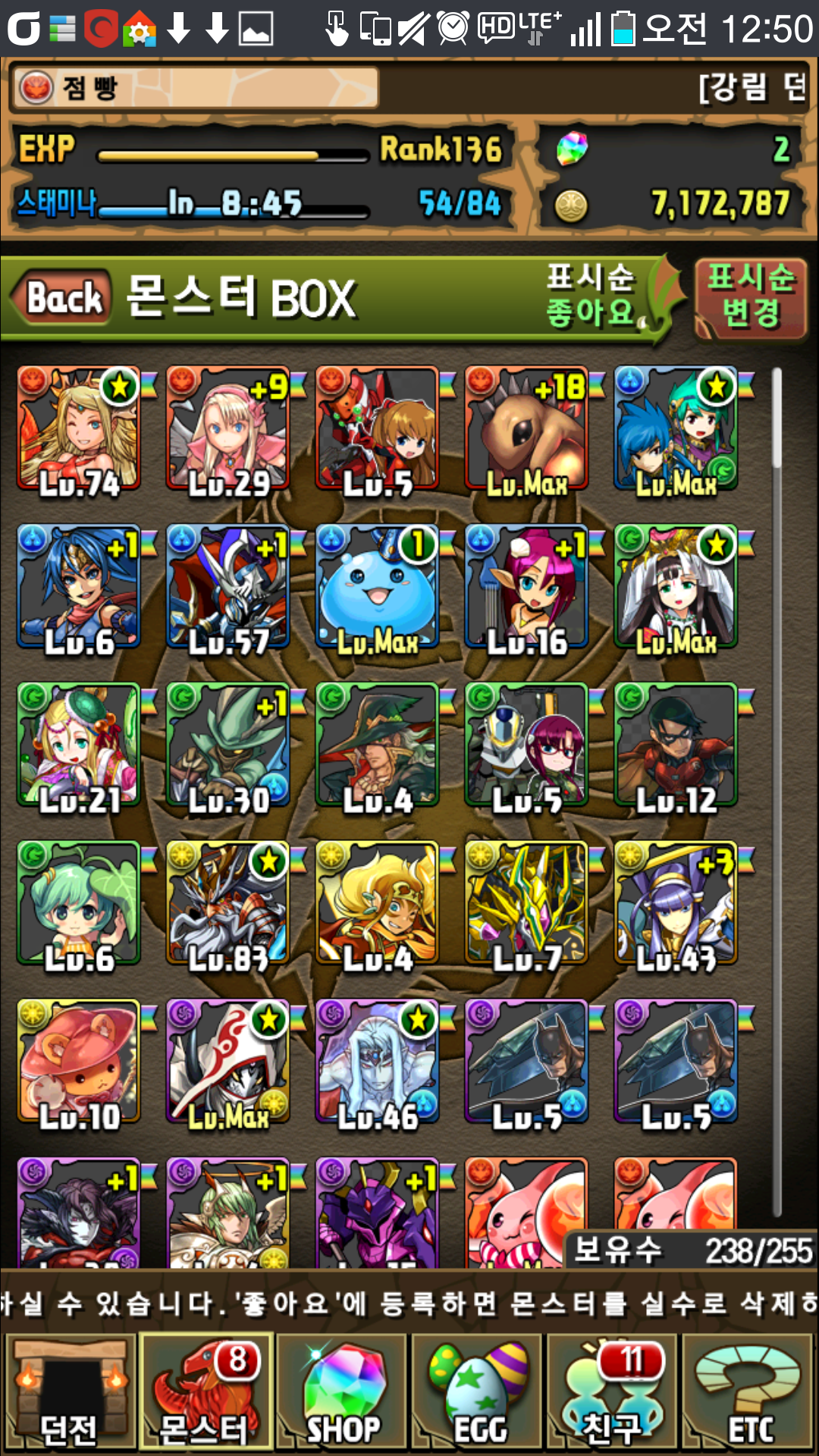Viewport: 819px width, 1456px height.
Task: Choose the purple-haired +3 monster Lv.43
Action: click(676, 903)
